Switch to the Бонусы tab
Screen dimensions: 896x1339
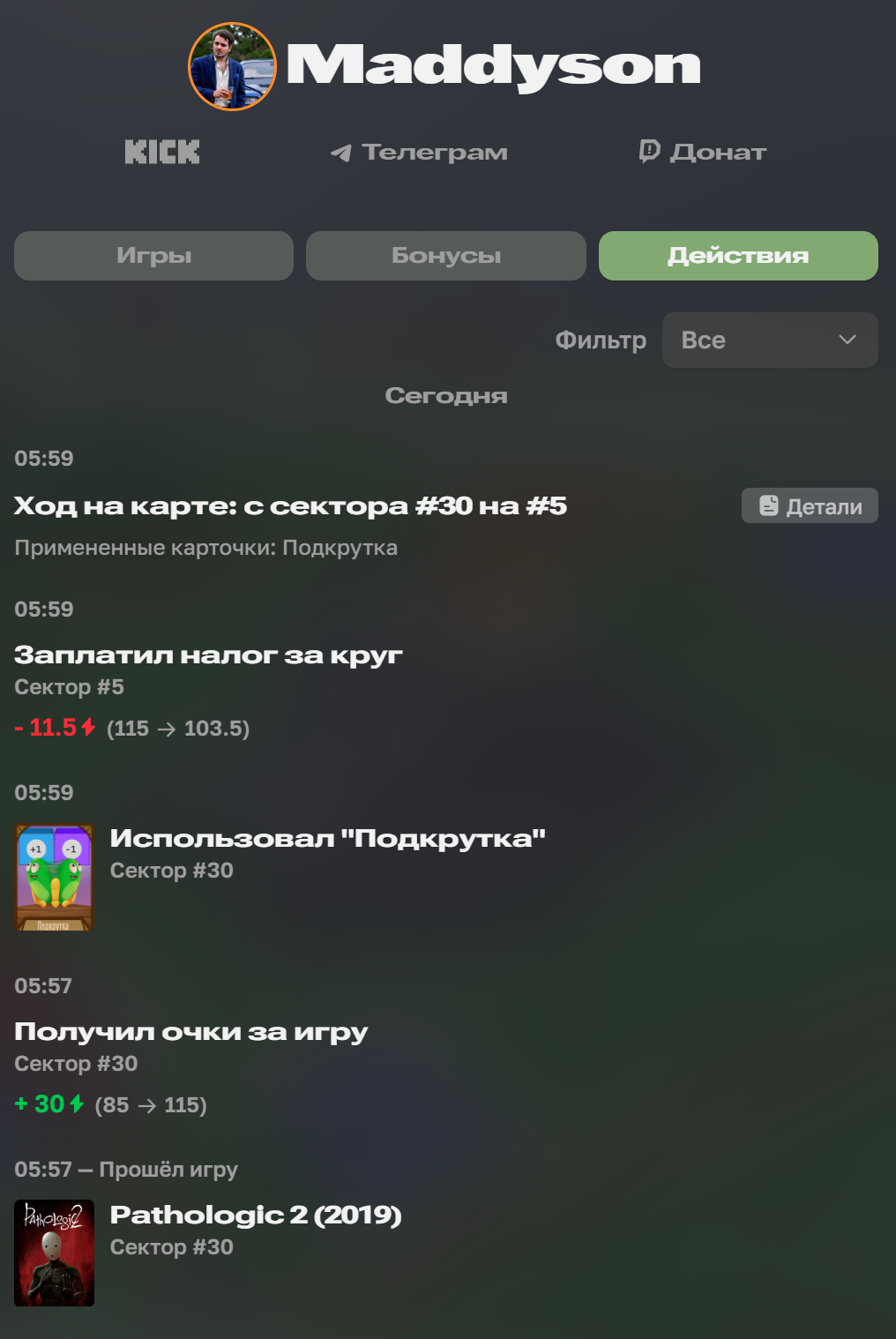point(445,256)
